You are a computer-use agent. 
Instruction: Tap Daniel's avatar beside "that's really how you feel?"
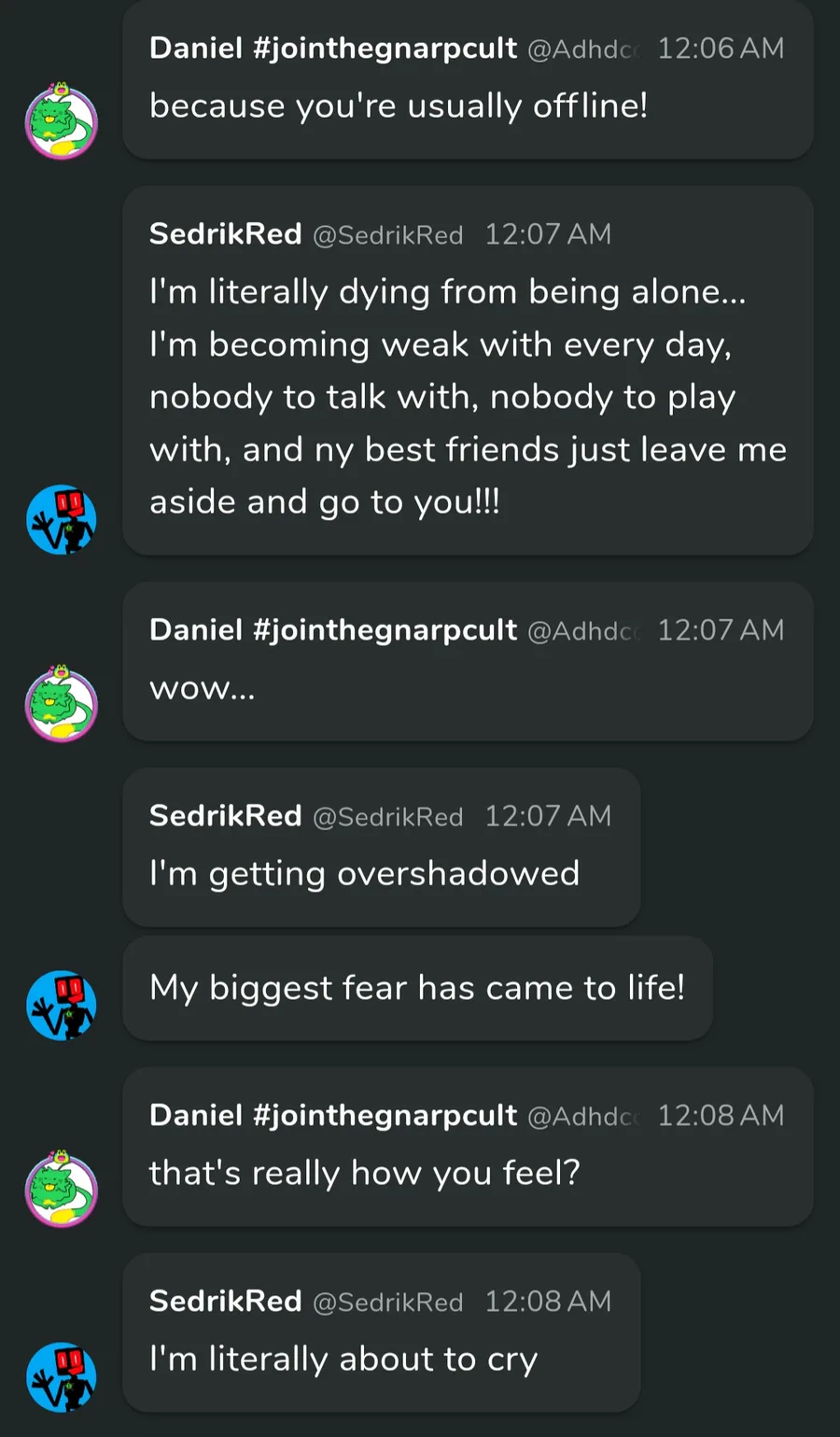[x=62, y=1189]
